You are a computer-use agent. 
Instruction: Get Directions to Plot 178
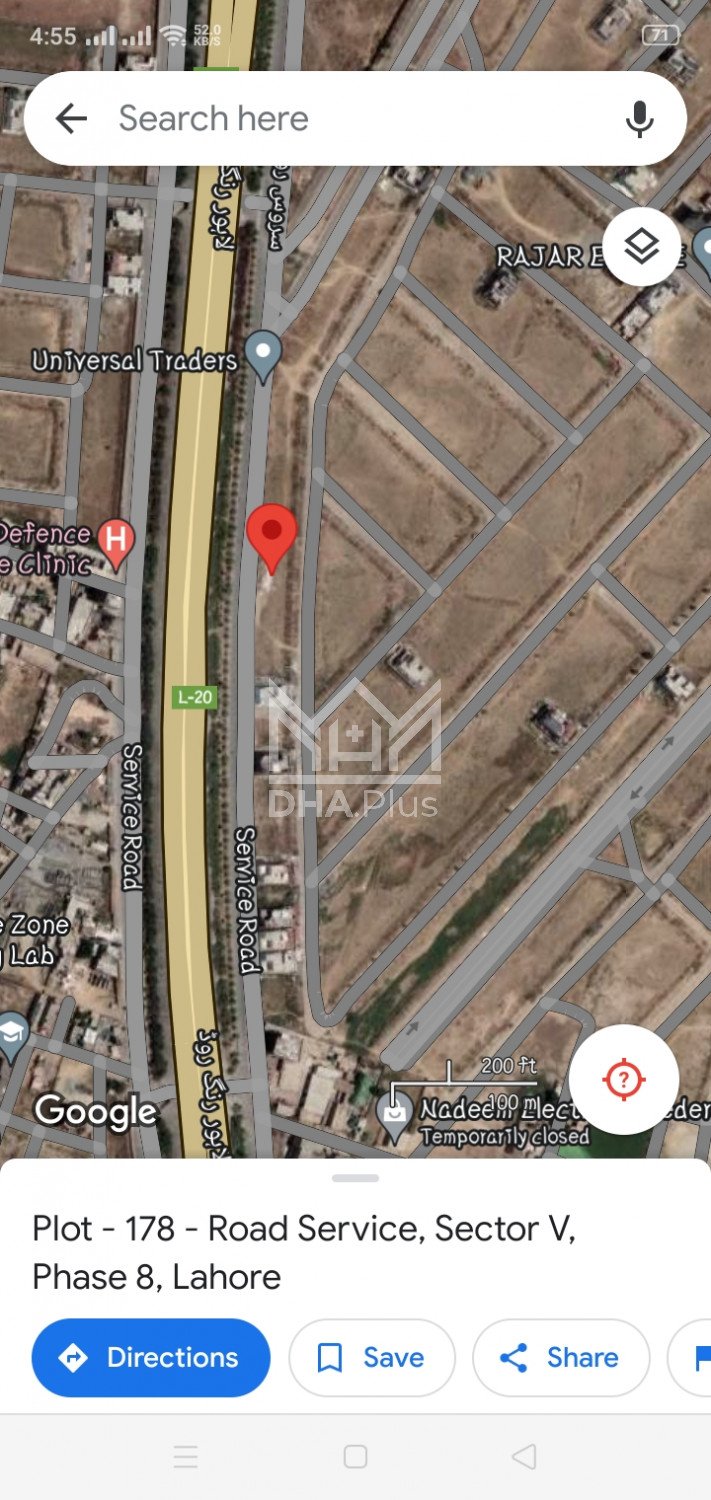point(151,1357)
